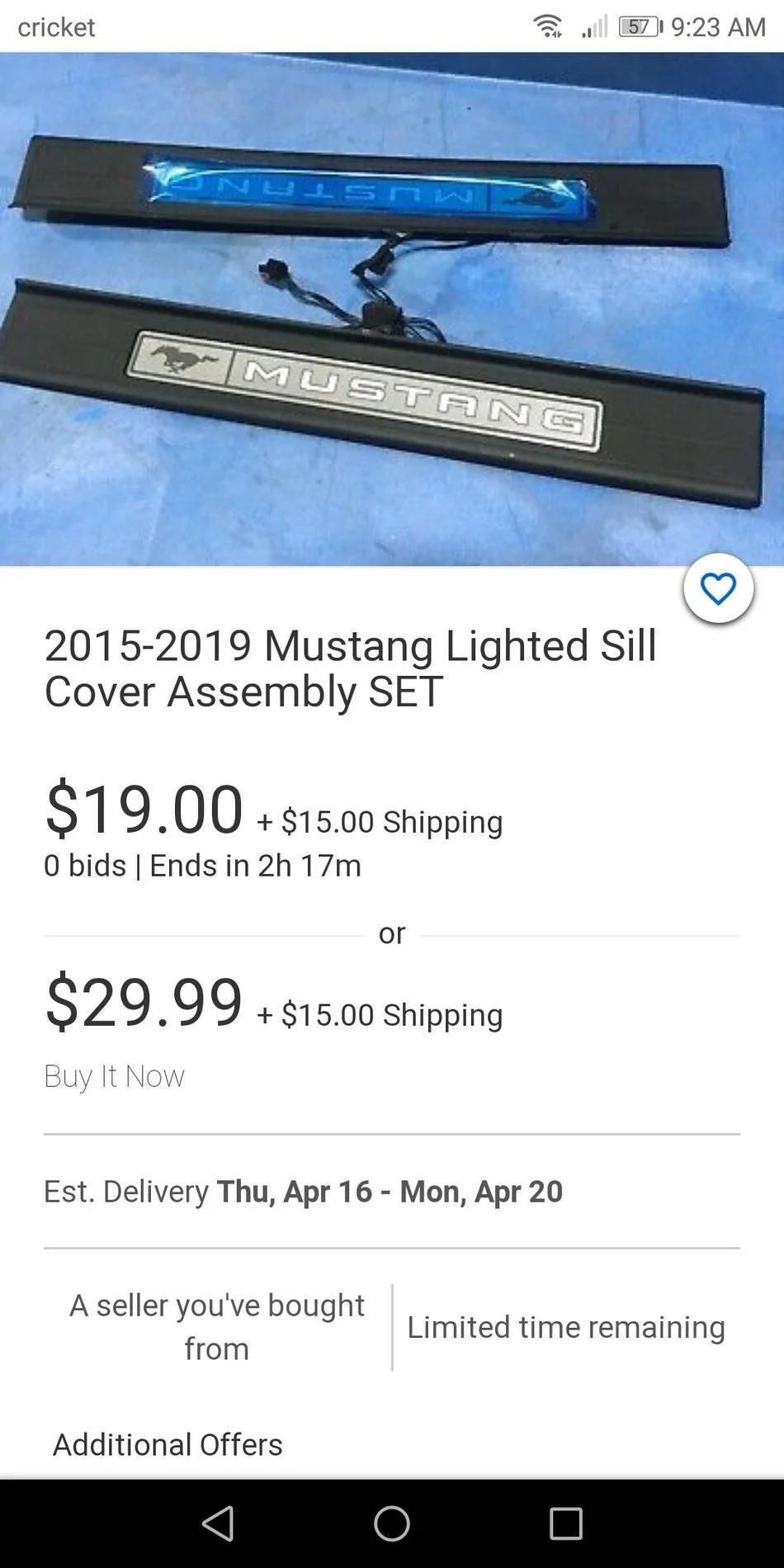Open the Mustang sill cover product photo

pos(392,309)
